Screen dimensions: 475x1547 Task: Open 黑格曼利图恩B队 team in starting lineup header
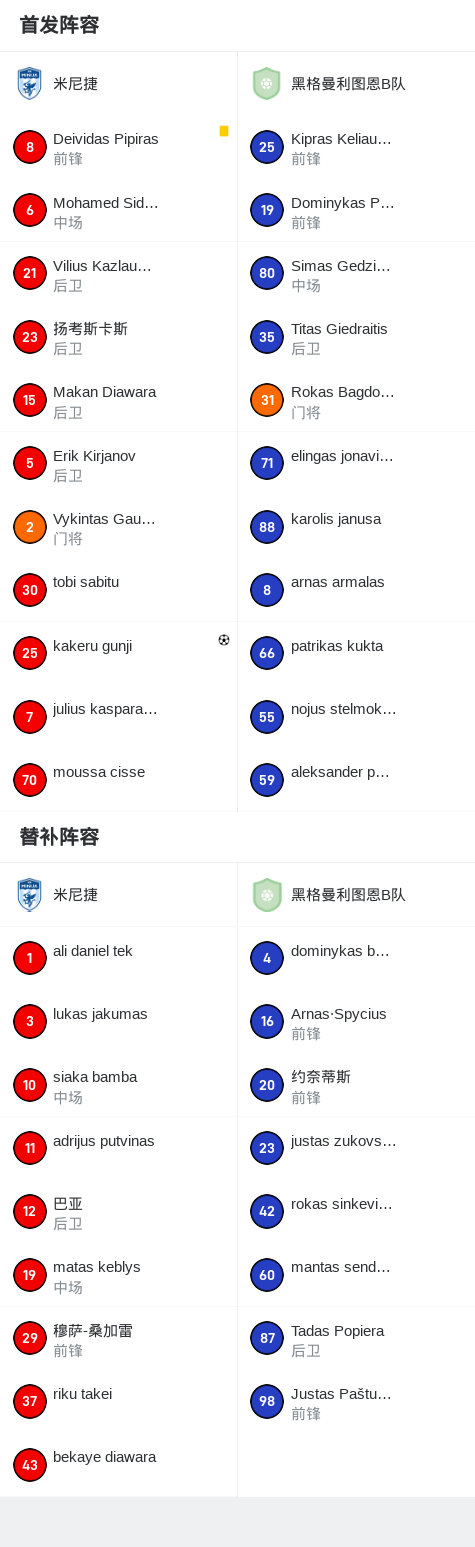pyautogui.click(x=356, y=84)
